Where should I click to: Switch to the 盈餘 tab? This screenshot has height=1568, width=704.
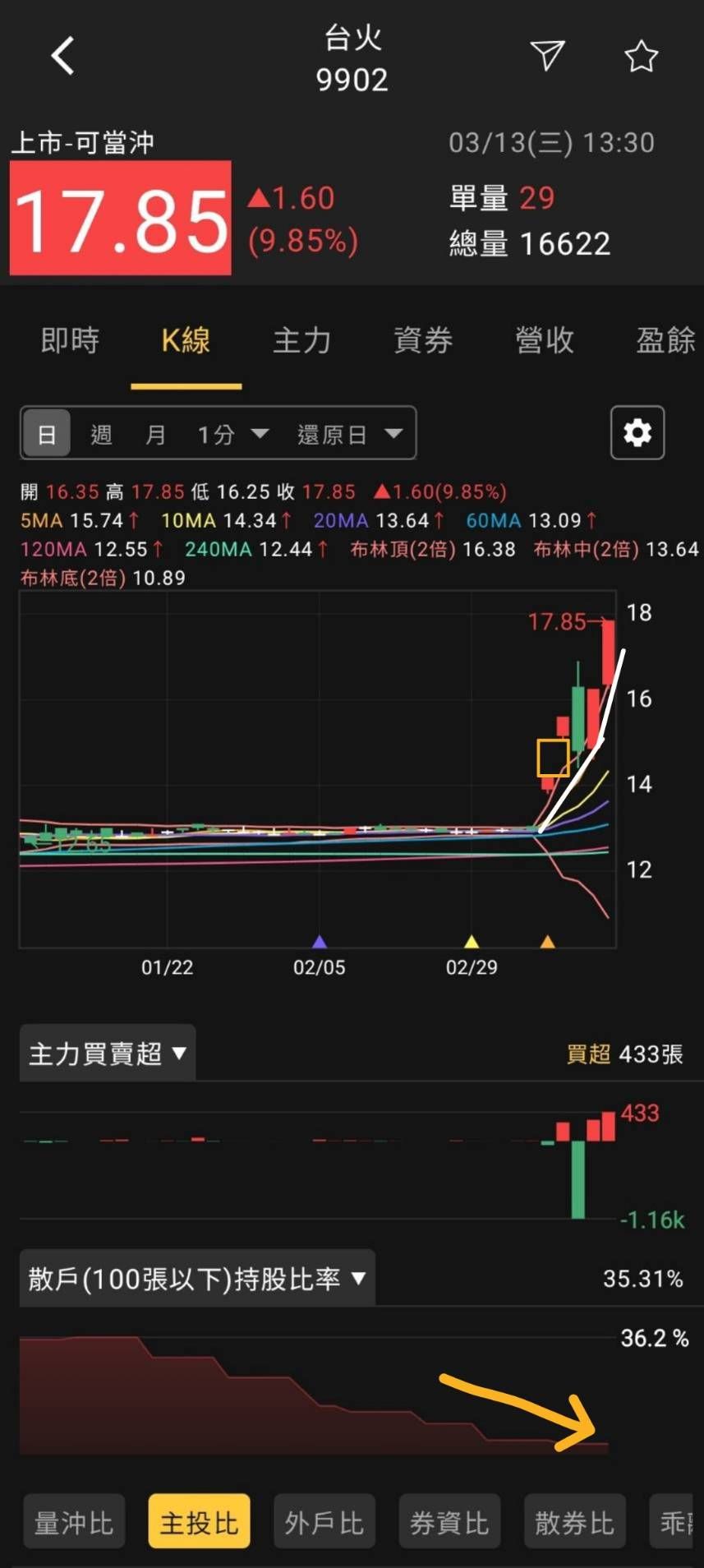665,340
